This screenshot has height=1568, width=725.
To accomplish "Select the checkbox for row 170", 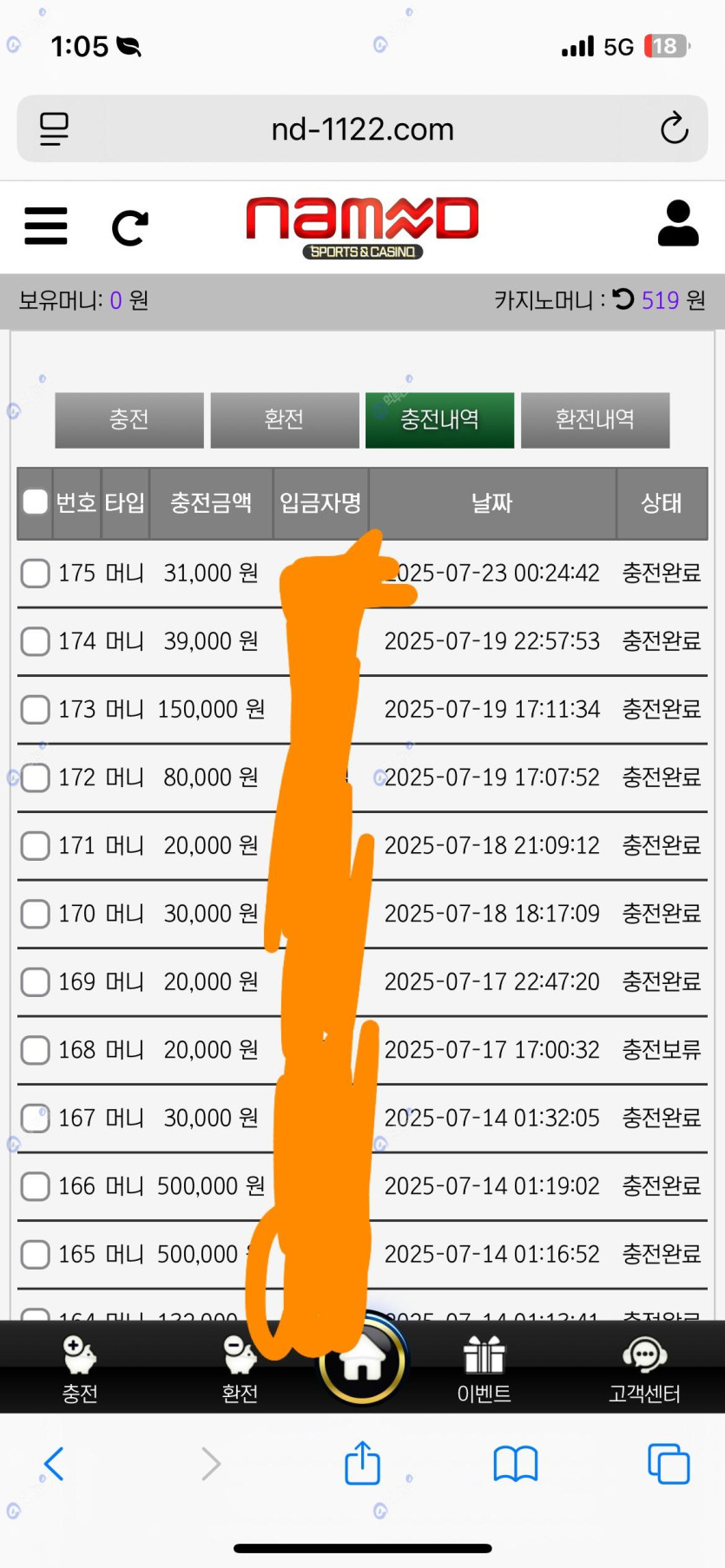I will pos(35,913).
